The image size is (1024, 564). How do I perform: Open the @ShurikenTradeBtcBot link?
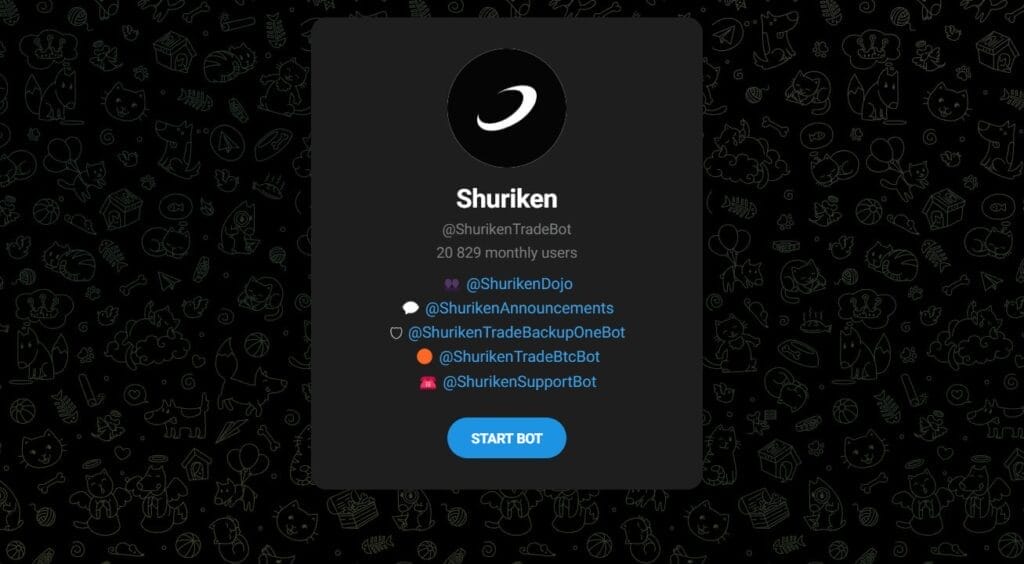click(519, 356)
